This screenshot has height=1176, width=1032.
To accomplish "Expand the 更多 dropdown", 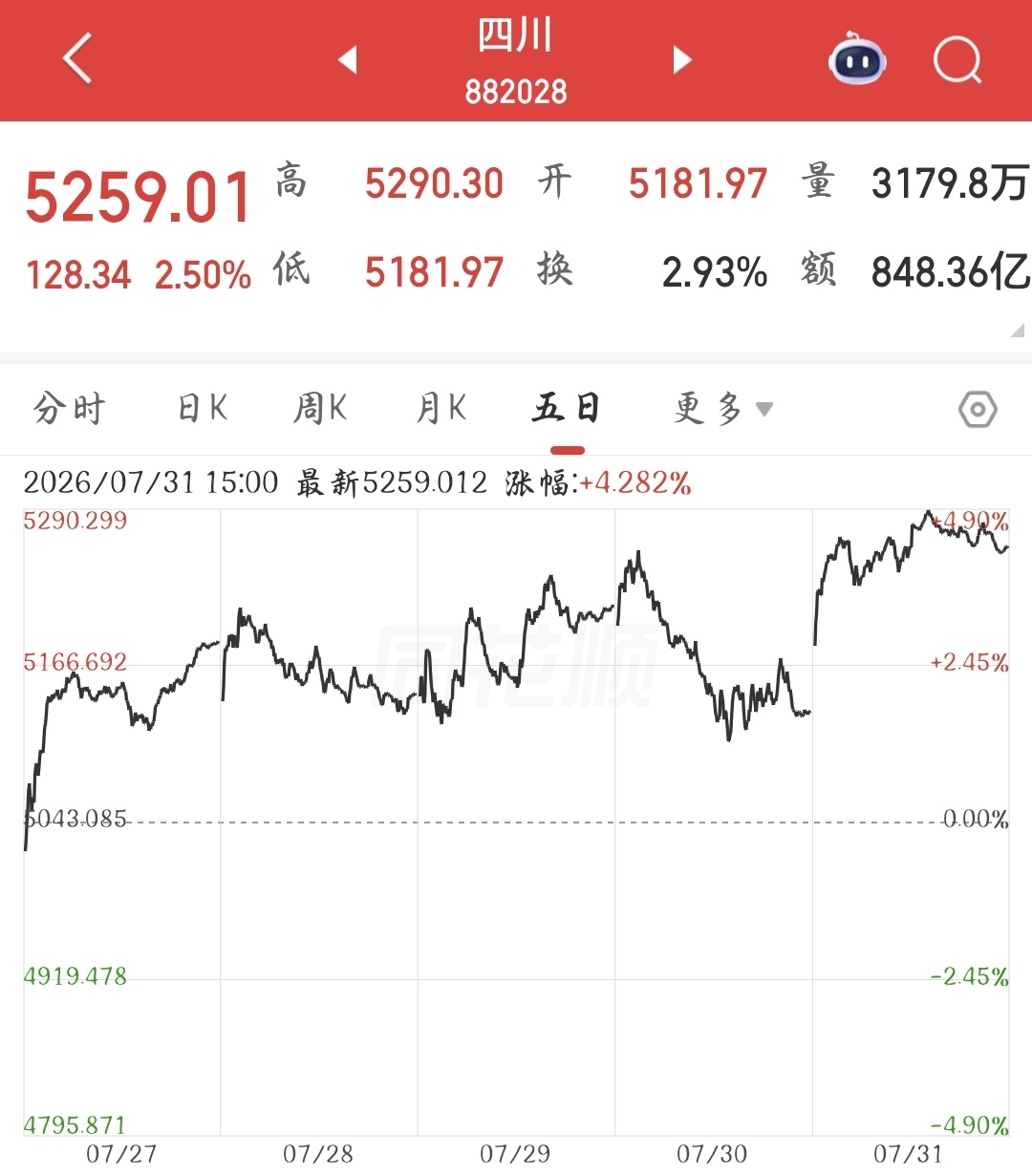I will coord(723,409).
